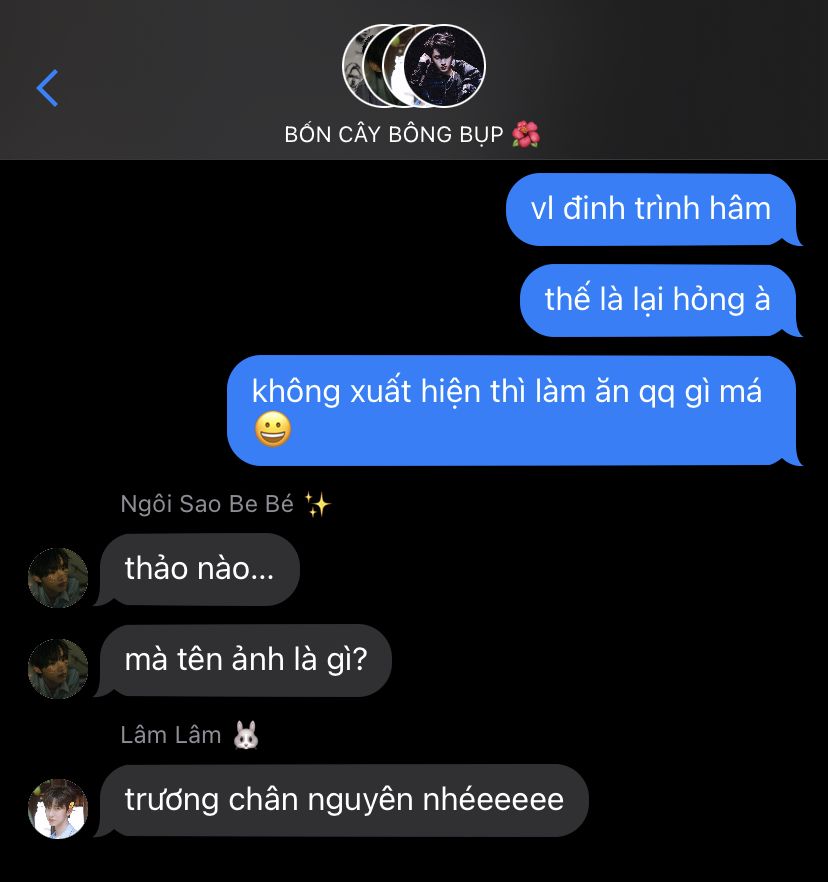This screenshot has height=882, width=828.
Task: Open BỐN CÂY BÔNG BỤP group details
Action: pyautogui.click(x=413, y=134)
